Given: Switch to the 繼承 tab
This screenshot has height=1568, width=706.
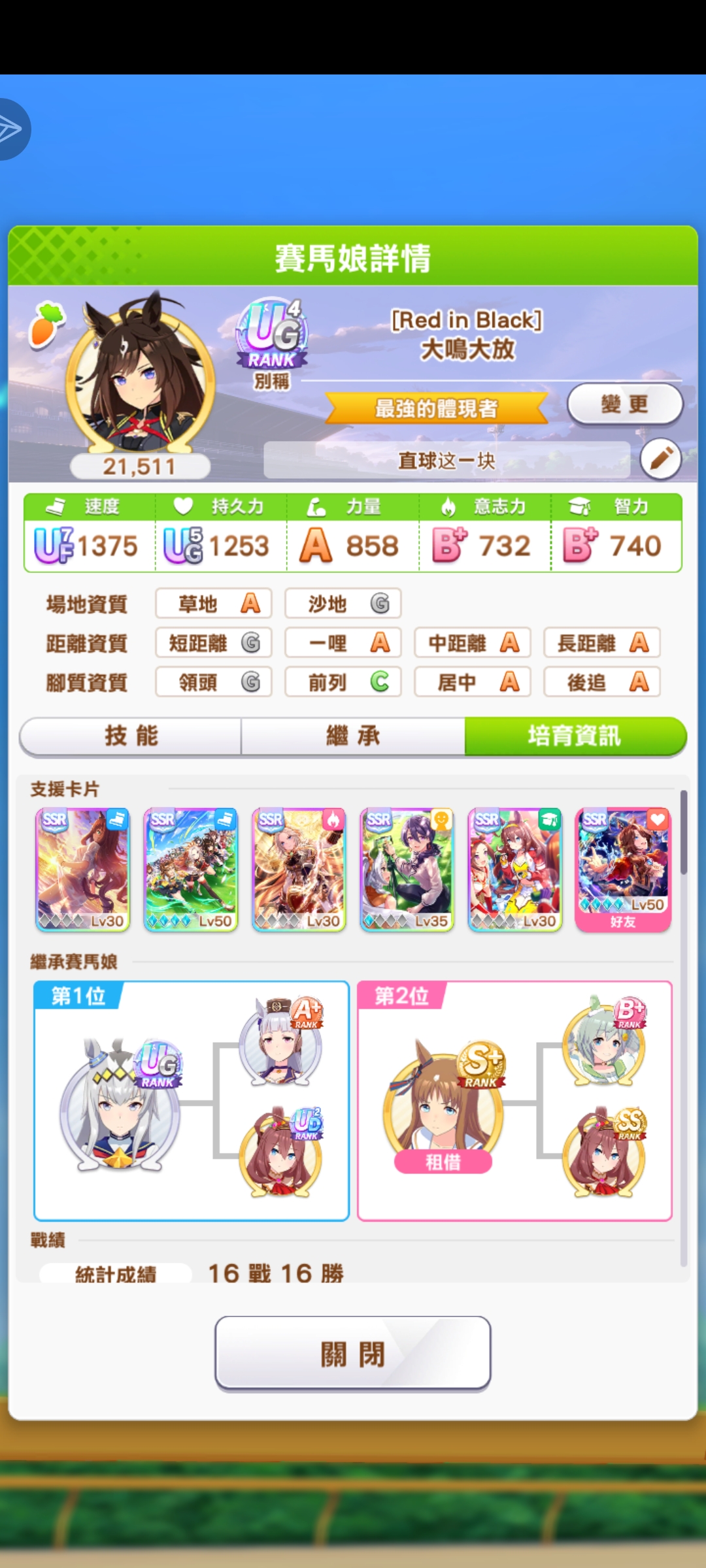Looking at the screenshot, I should [x=353, y=736].
